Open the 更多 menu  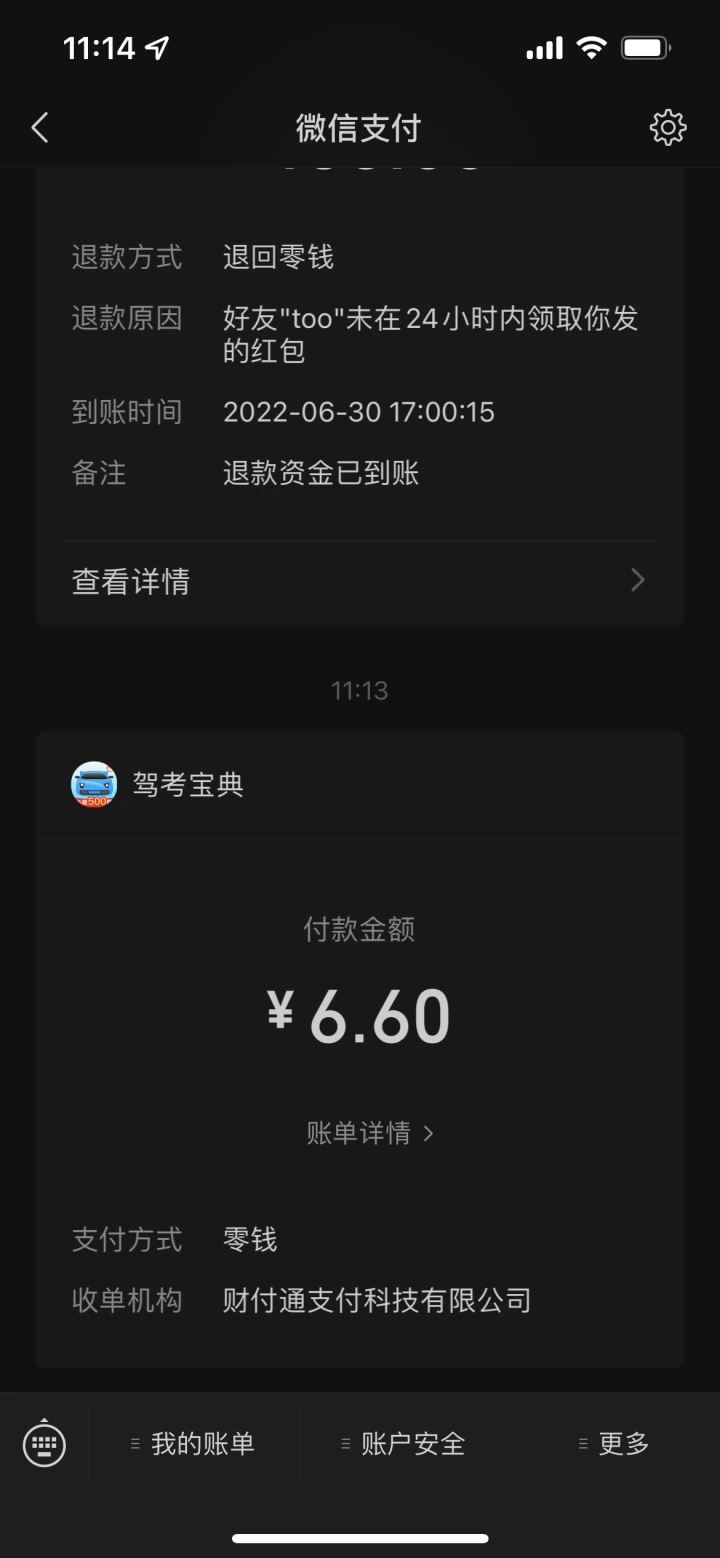614,1444
